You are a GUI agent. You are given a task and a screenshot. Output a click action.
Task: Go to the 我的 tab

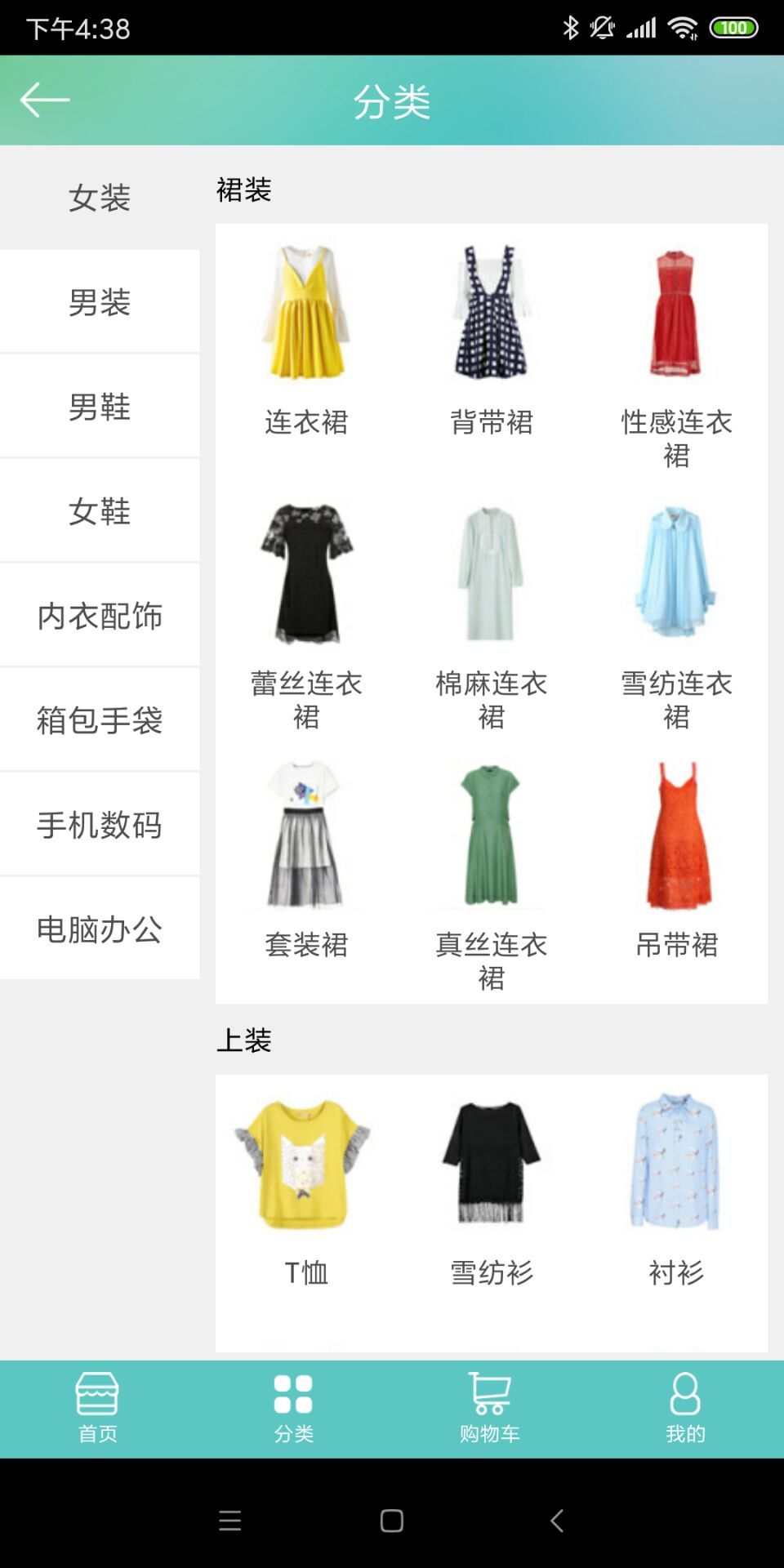[685, 1409]
